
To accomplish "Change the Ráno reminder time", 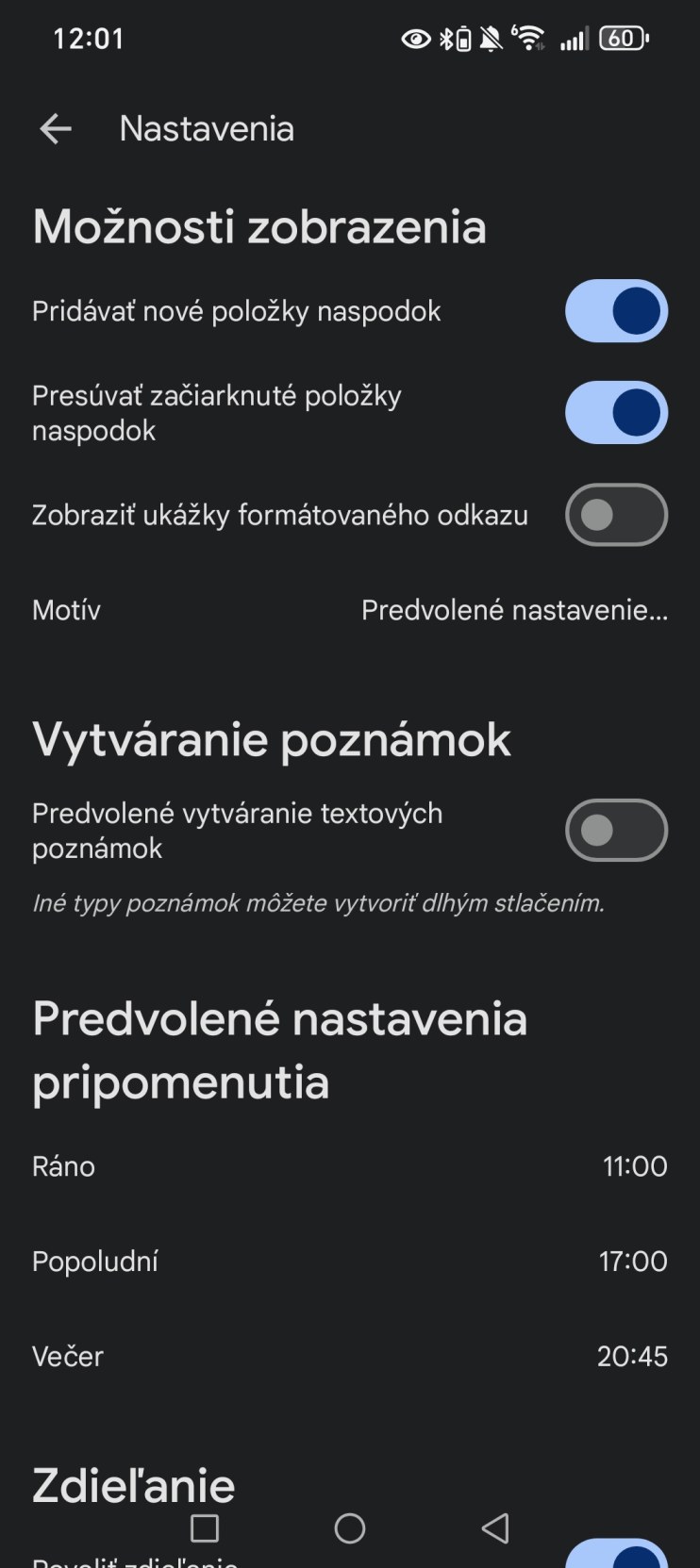I will pyautogui.click(x=349, y=1166).
